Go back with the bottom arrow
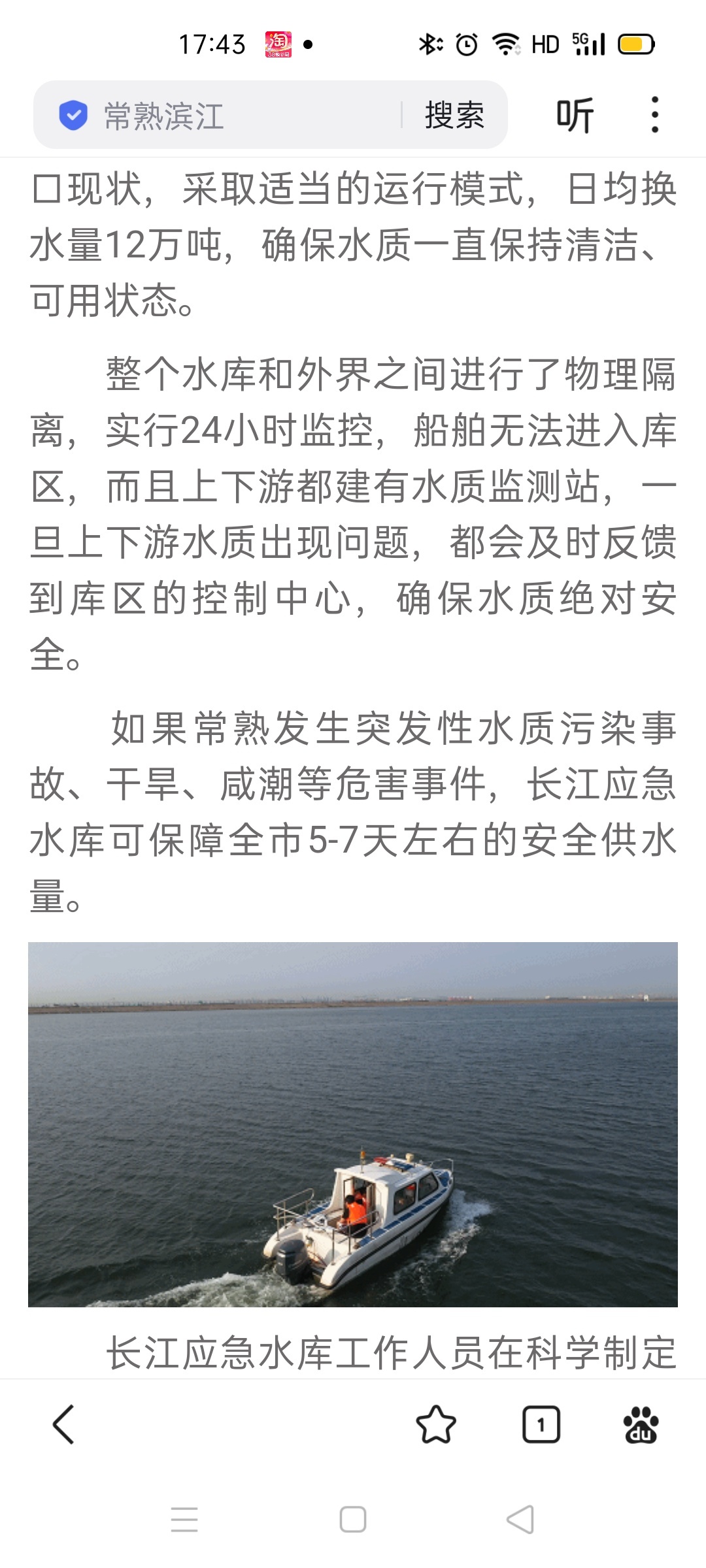The height and width of the screenshot is (1568, 706). [63, 1424]
